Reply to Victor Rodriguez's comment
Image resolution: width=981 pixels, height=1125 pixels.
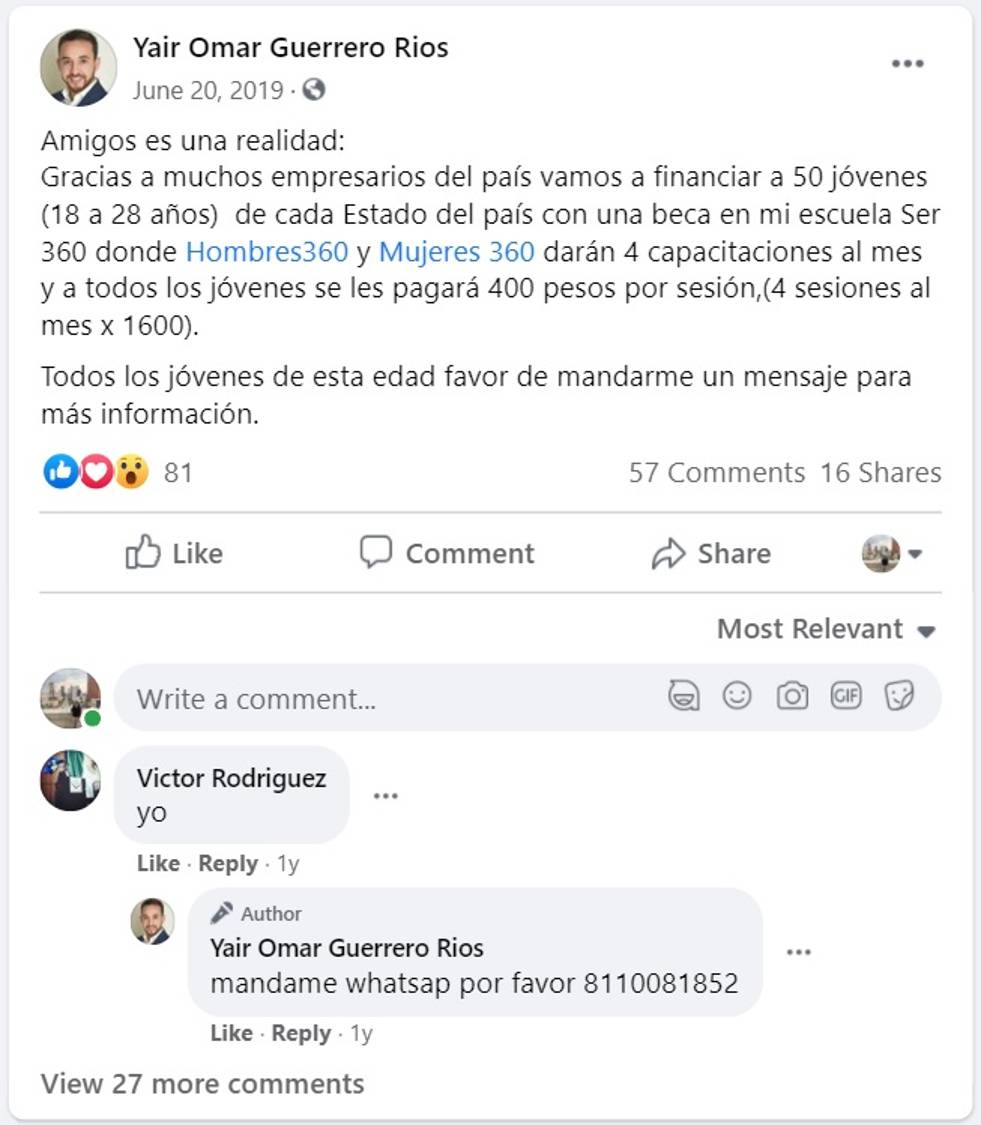tap(227, 863)
